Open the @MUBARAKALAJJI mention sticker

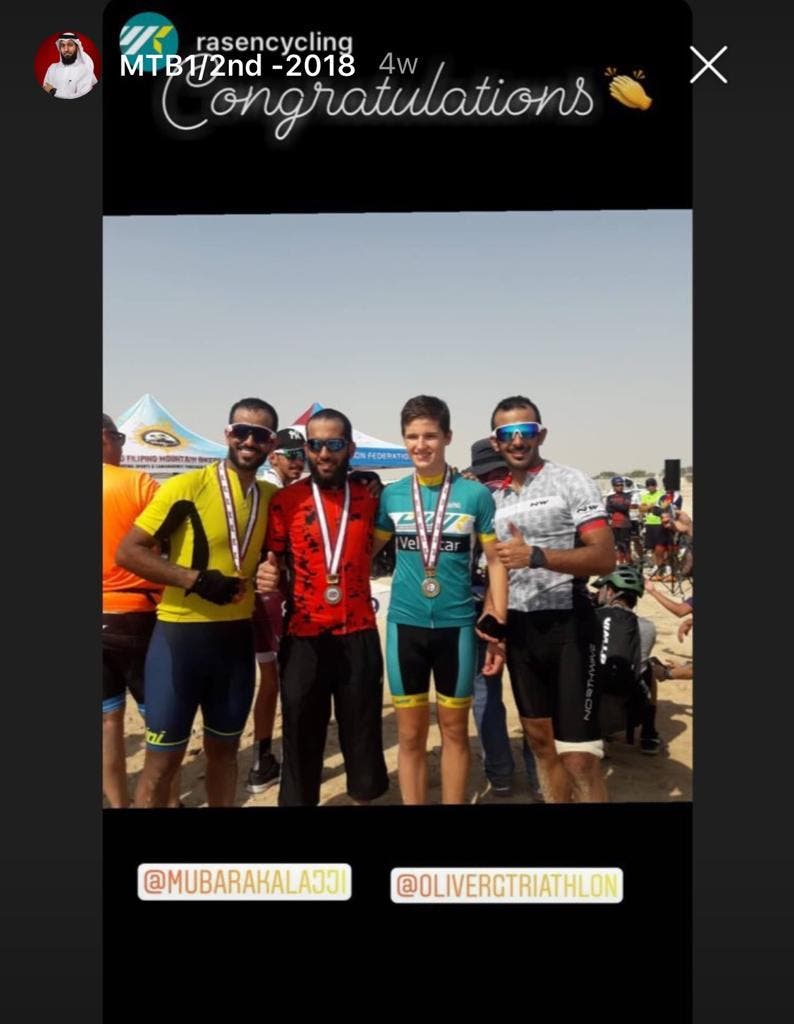tap(244, 882)
